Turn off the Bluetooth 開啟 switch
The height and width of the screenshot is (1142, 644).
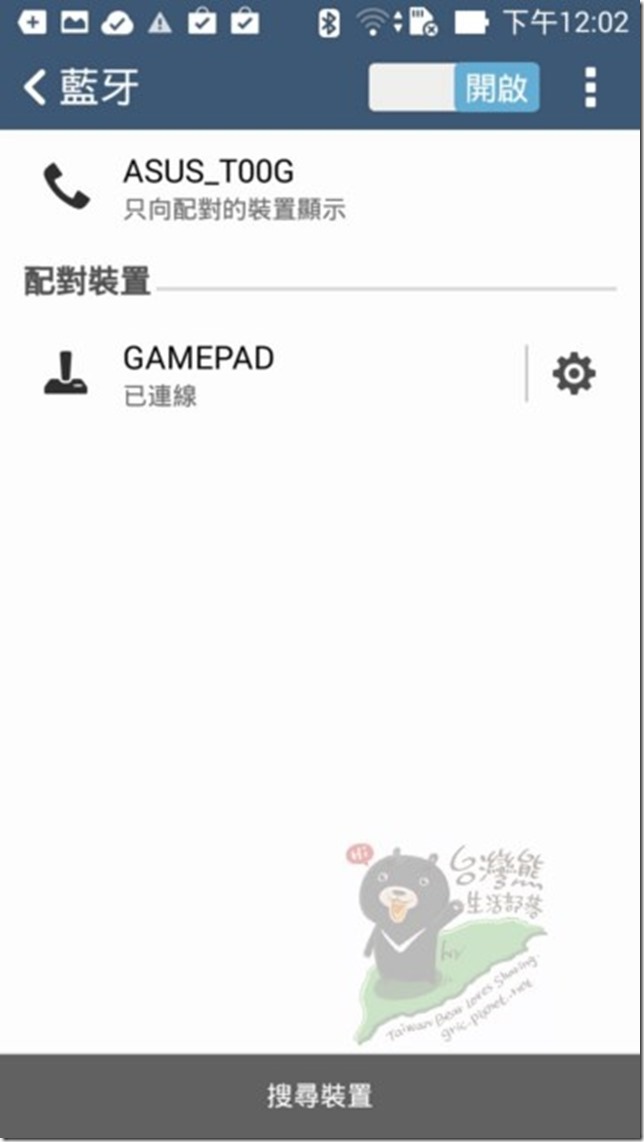pos(455,88)
